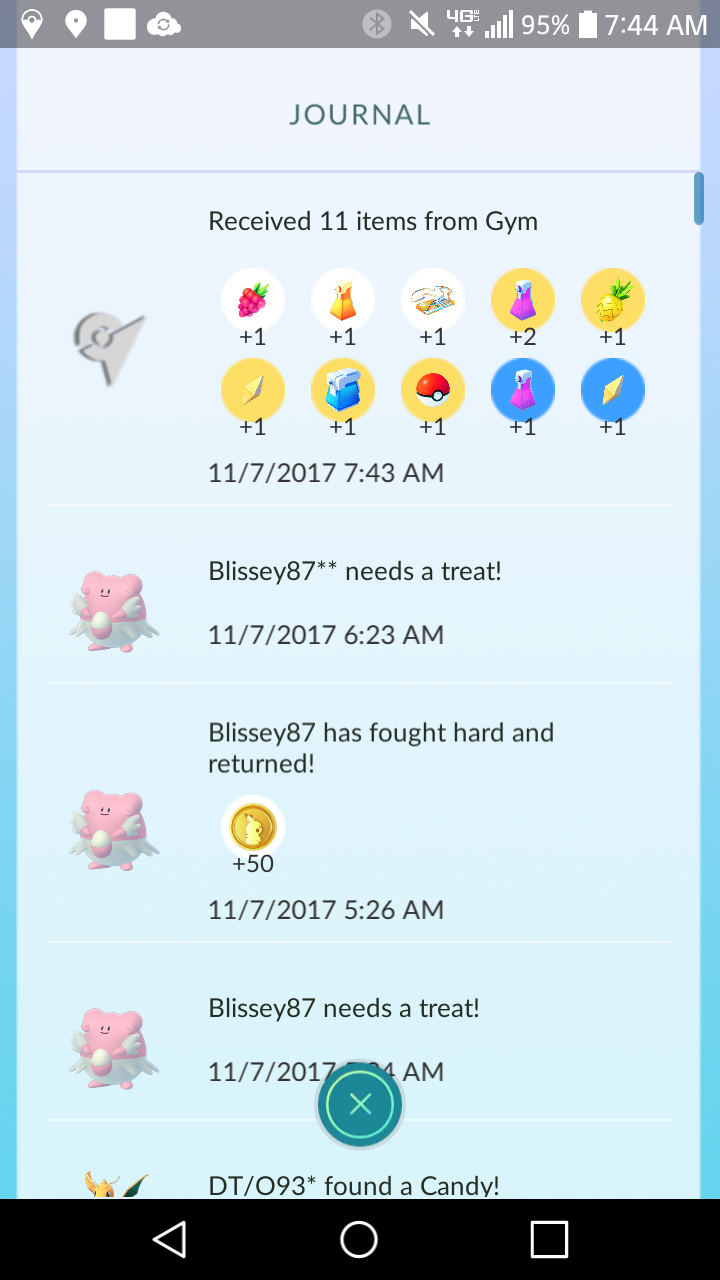Tap the journal scrollbar handle
The image size is (720, 1280).
point(698,198)
